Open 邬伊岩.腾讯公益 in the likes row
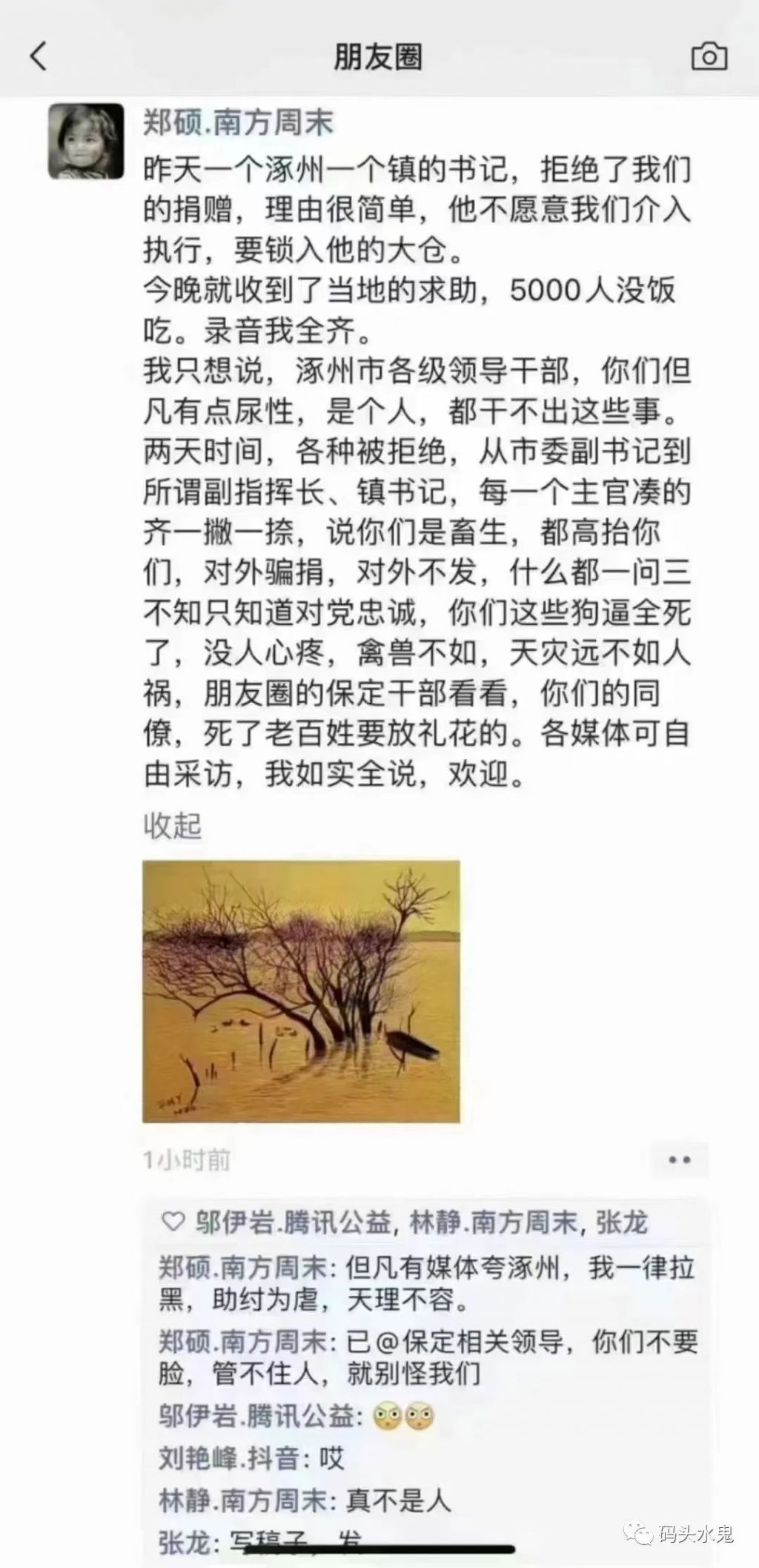The width and height of the screenshot is (759, 1568). click(x=293, y=1223)
